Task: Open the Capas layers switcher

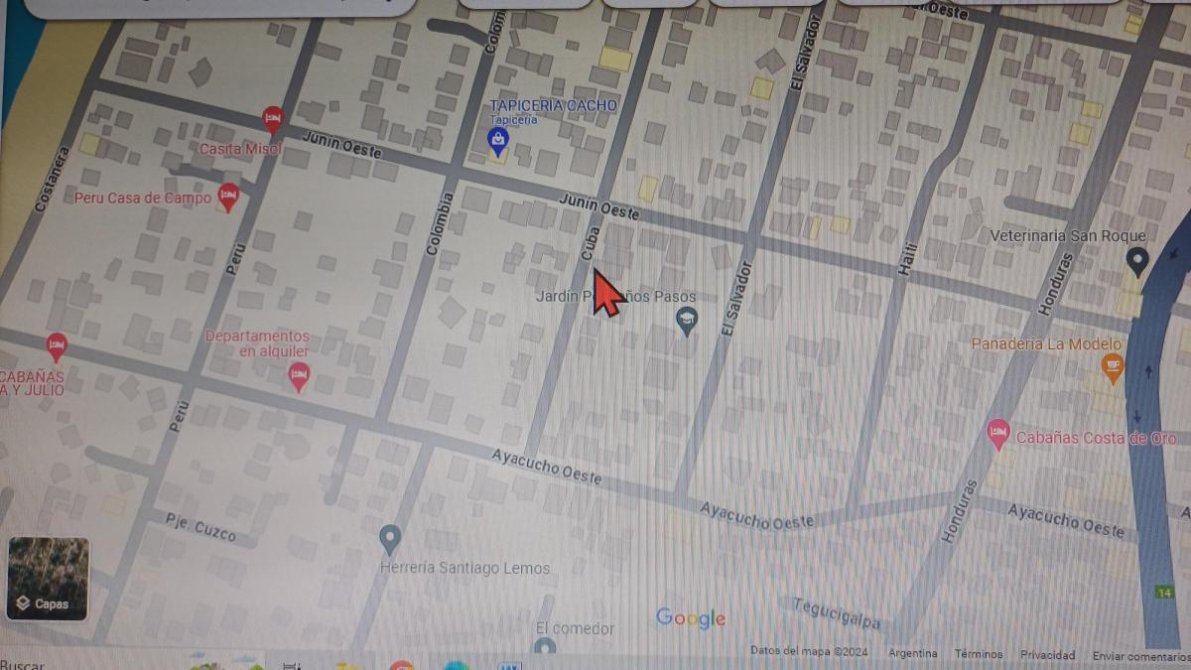Action: click(48, 579)
